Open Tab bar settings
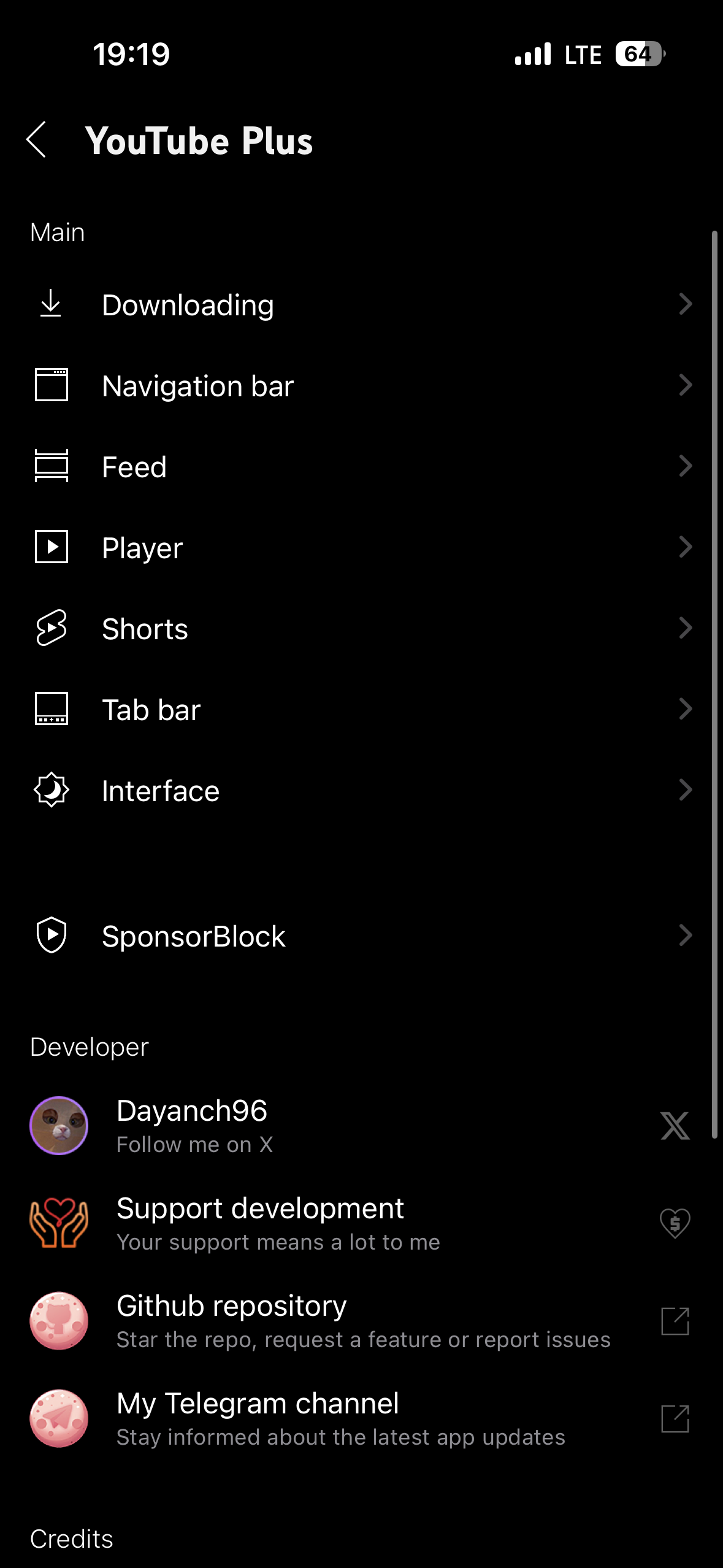The image size is (723, 1568). [x=361, y=710]
